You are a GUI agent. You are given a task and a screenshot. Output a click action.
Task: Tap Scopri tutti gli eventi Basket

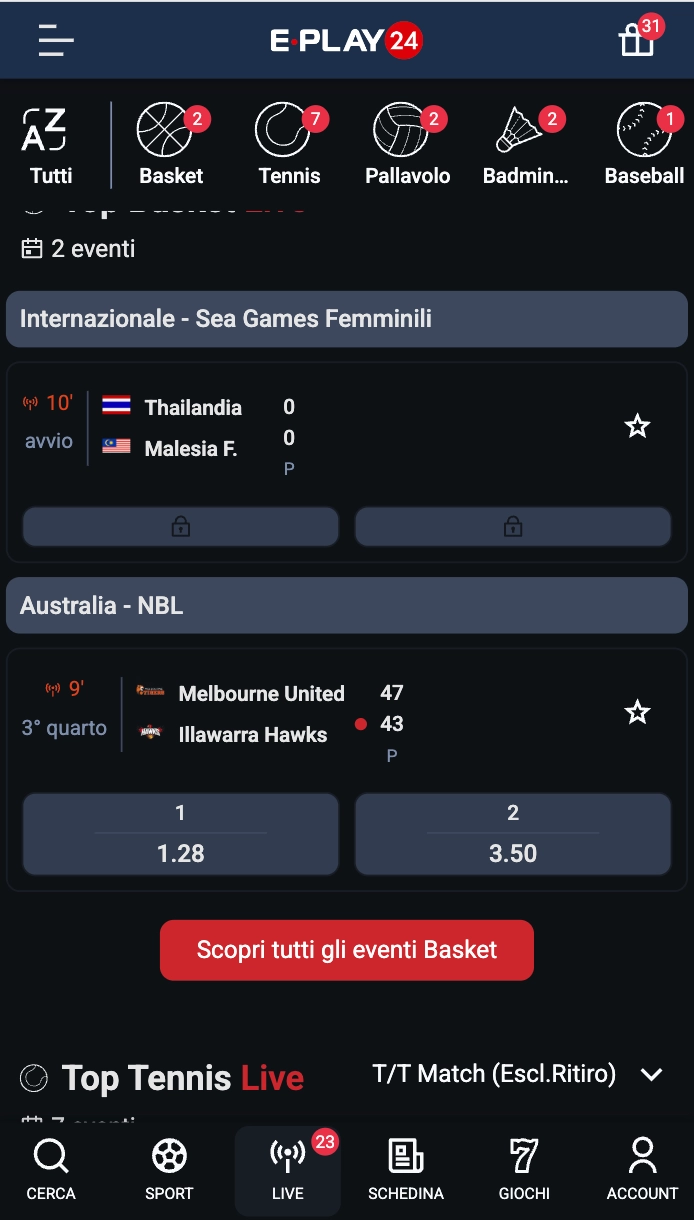(x=347, y=950)
